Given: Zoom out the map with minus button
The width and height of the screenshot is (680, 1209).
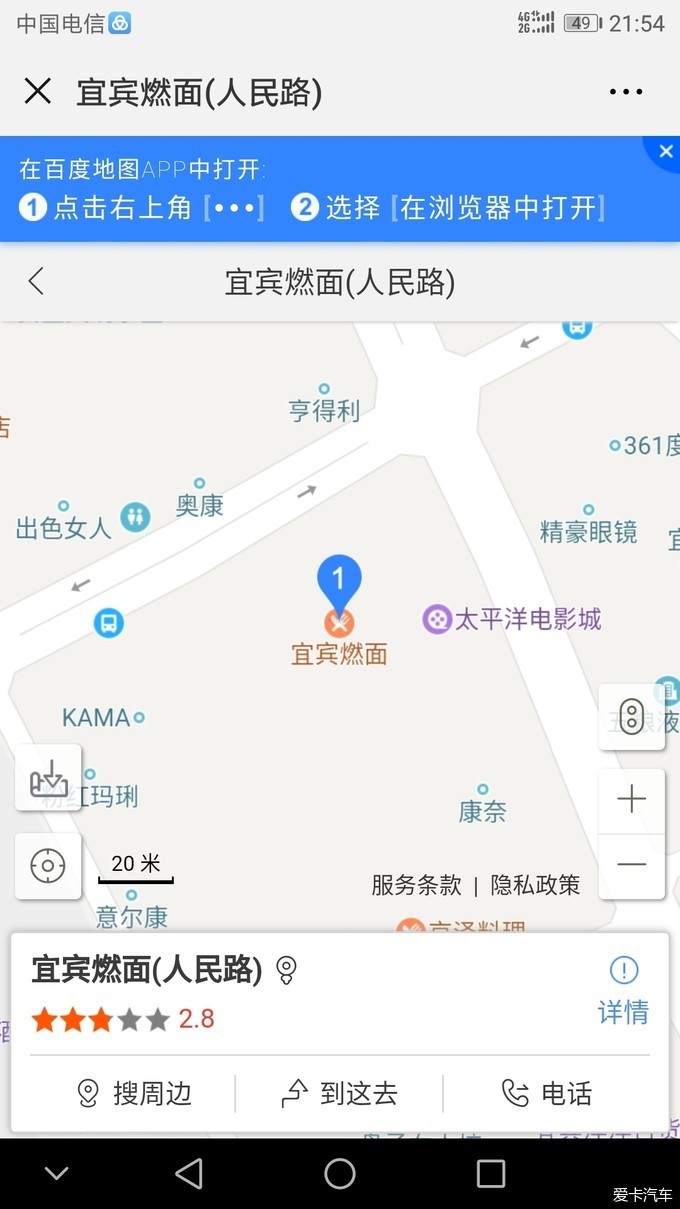Looking at the screenshot, I should (632, 865).
